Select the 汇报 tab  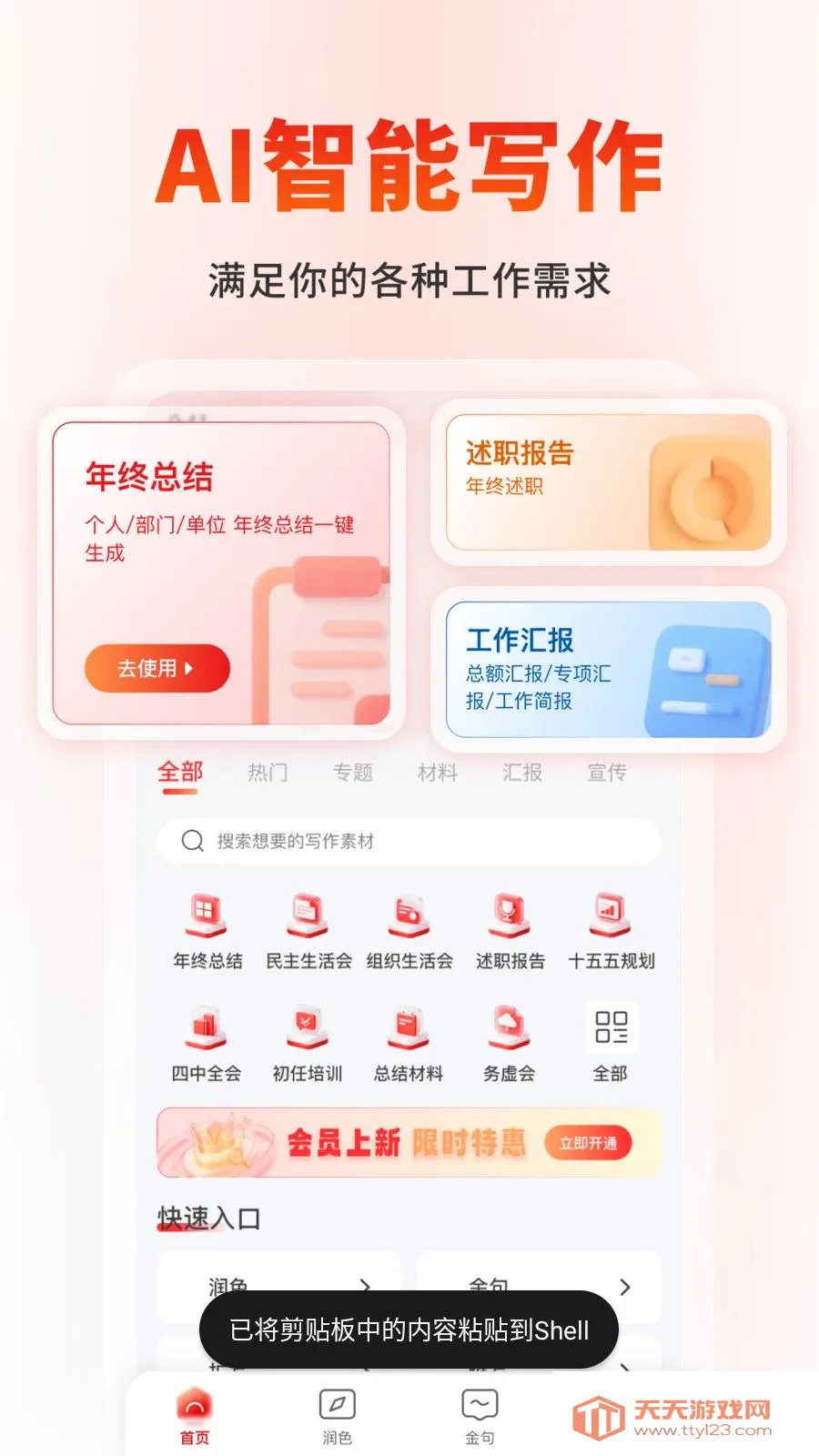(x=521, y=772)
